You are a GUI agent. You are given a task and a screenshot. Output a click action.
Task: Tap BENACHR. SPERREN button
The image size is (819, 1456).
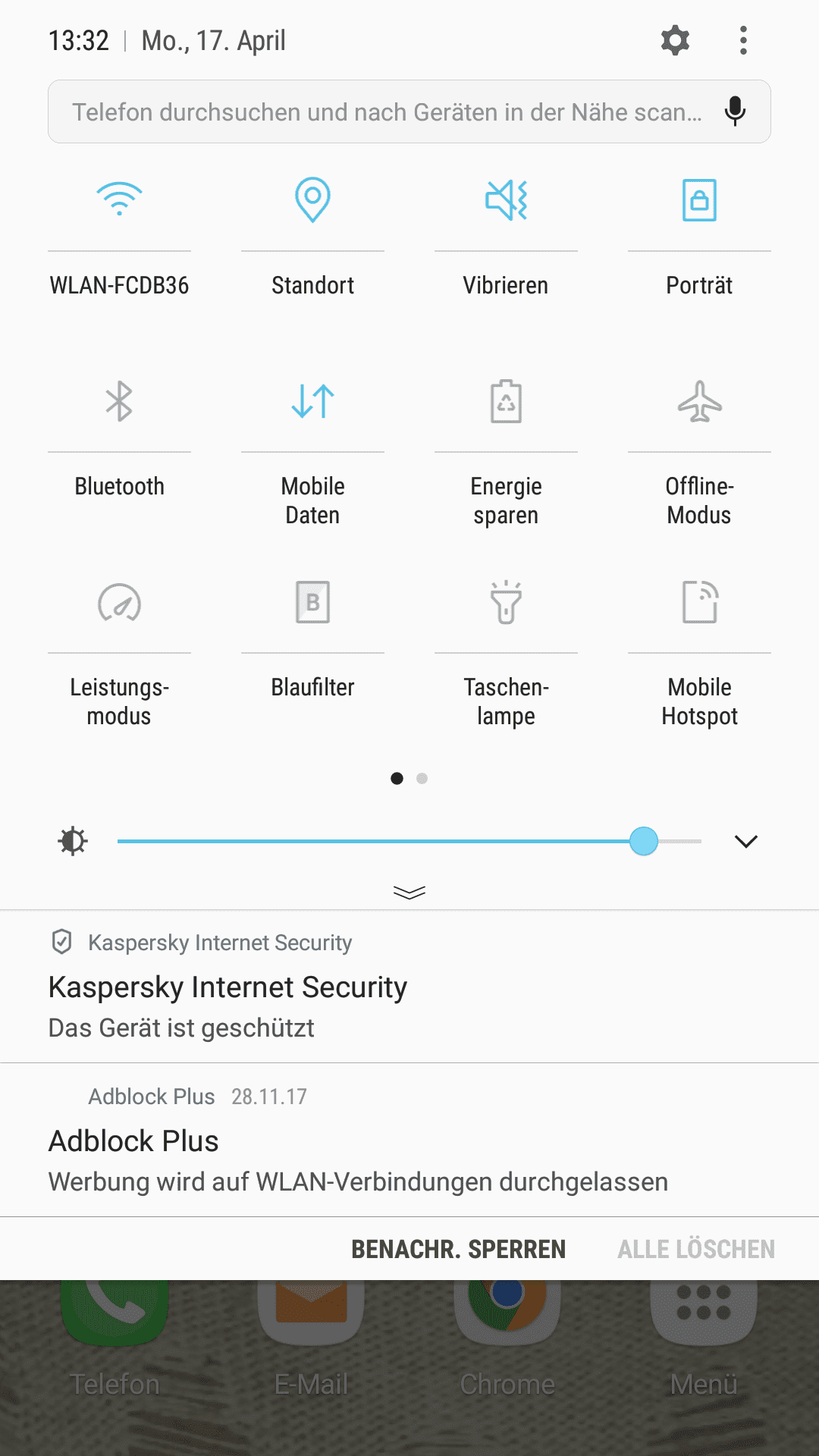pos(458,1249)
